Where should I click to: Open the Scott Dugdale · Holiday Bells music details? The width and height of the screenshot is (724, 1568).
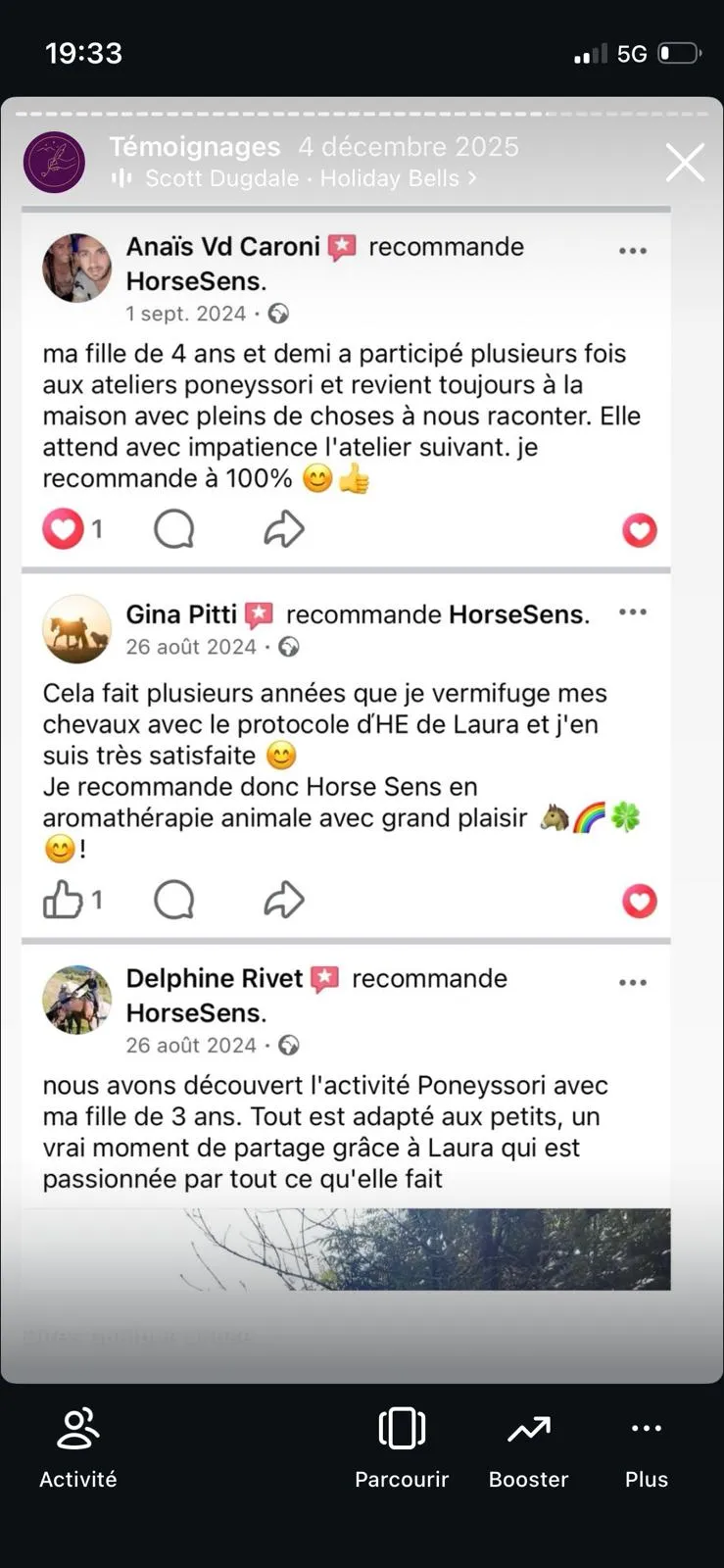(292, 178)
